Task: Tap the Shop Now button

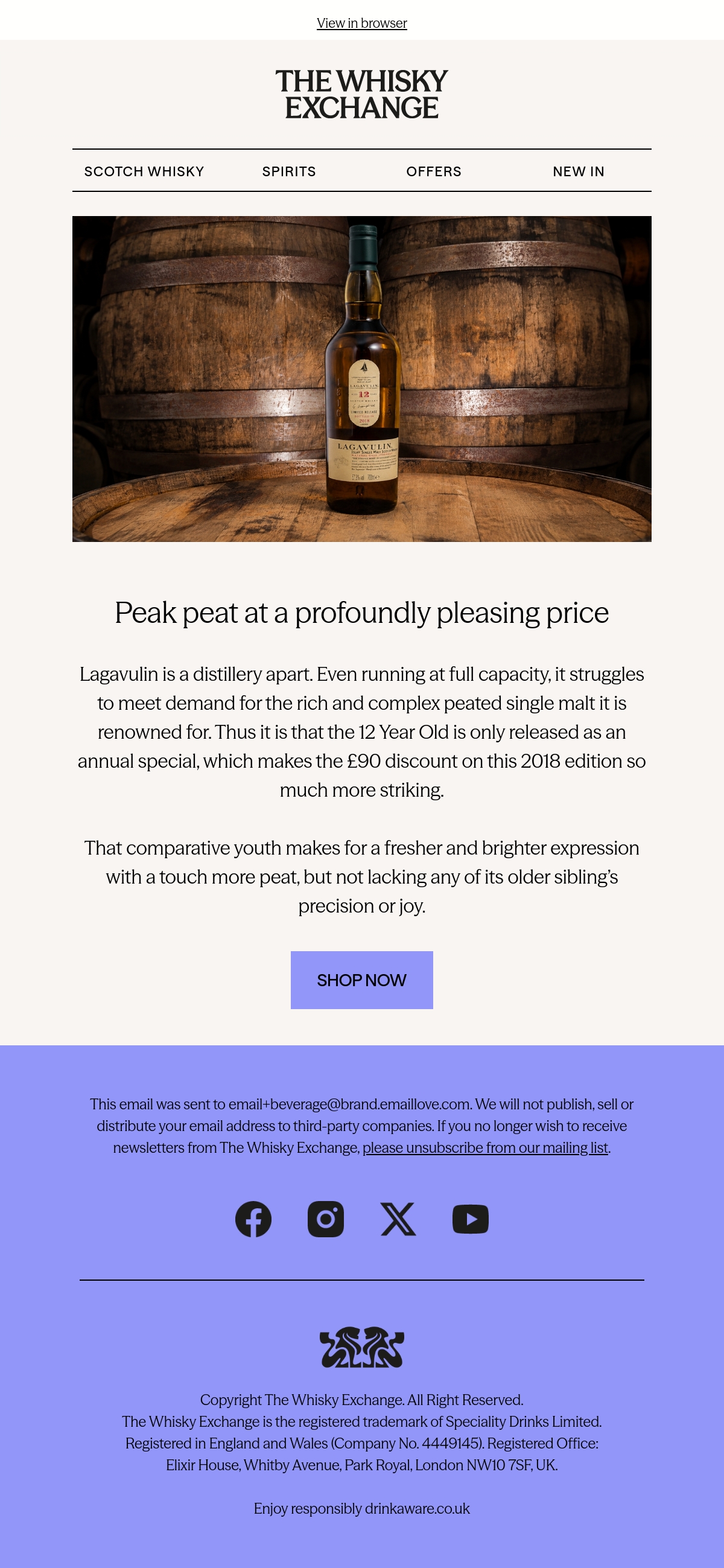Action: 362,980
